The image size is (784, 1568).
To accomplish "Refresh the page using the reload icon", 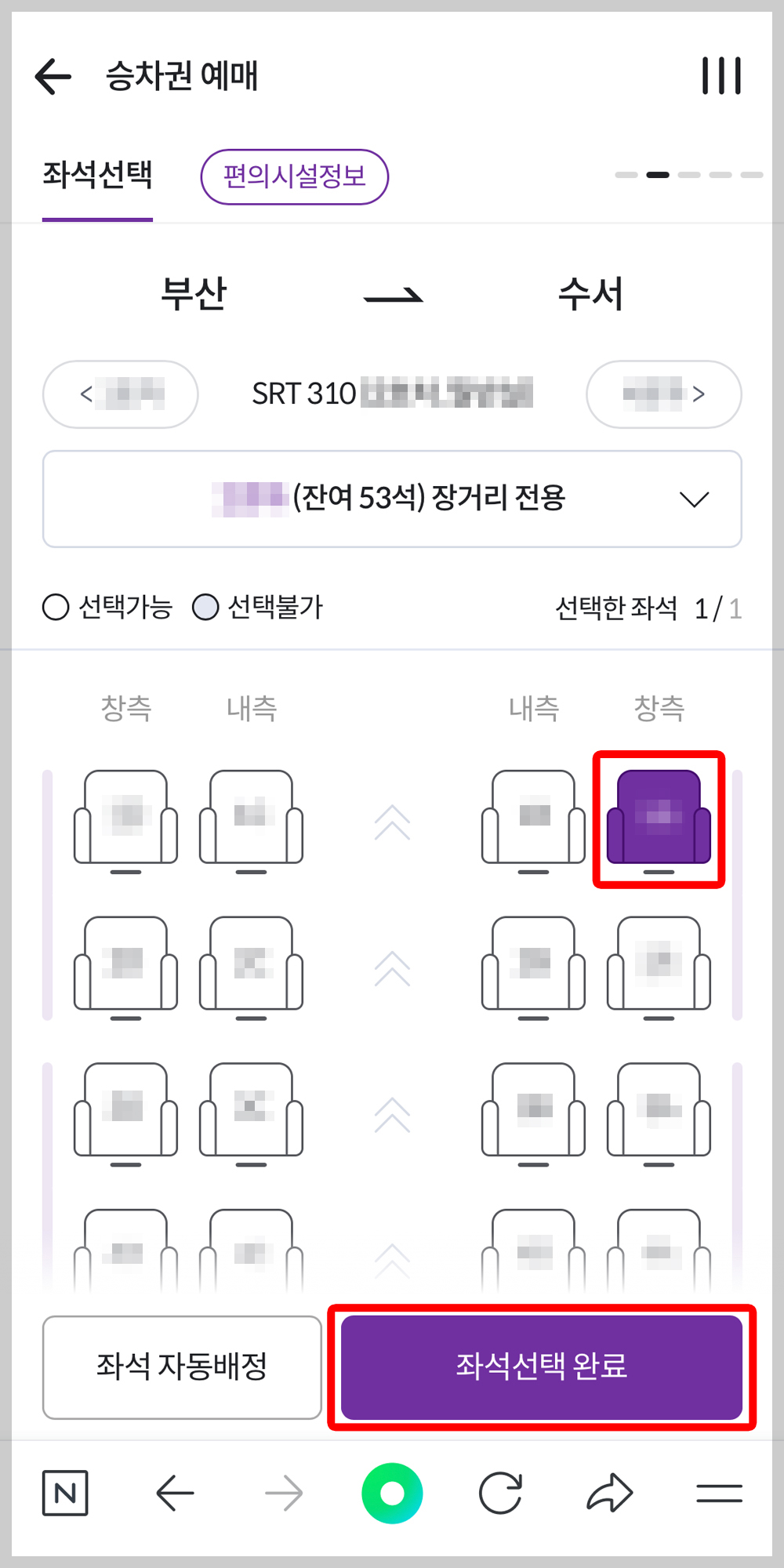I will (502, 1491).
